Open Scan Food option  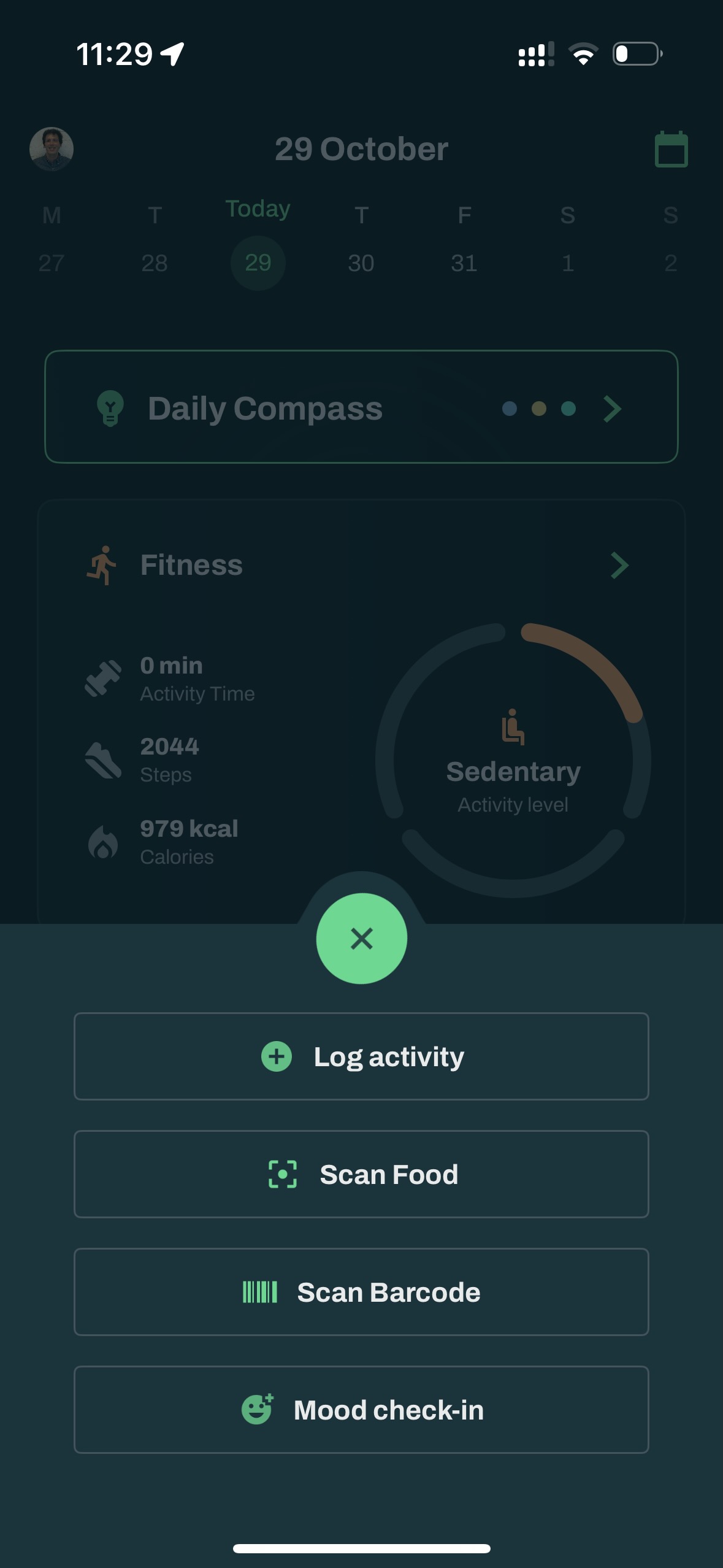(x=361, y=1174)
